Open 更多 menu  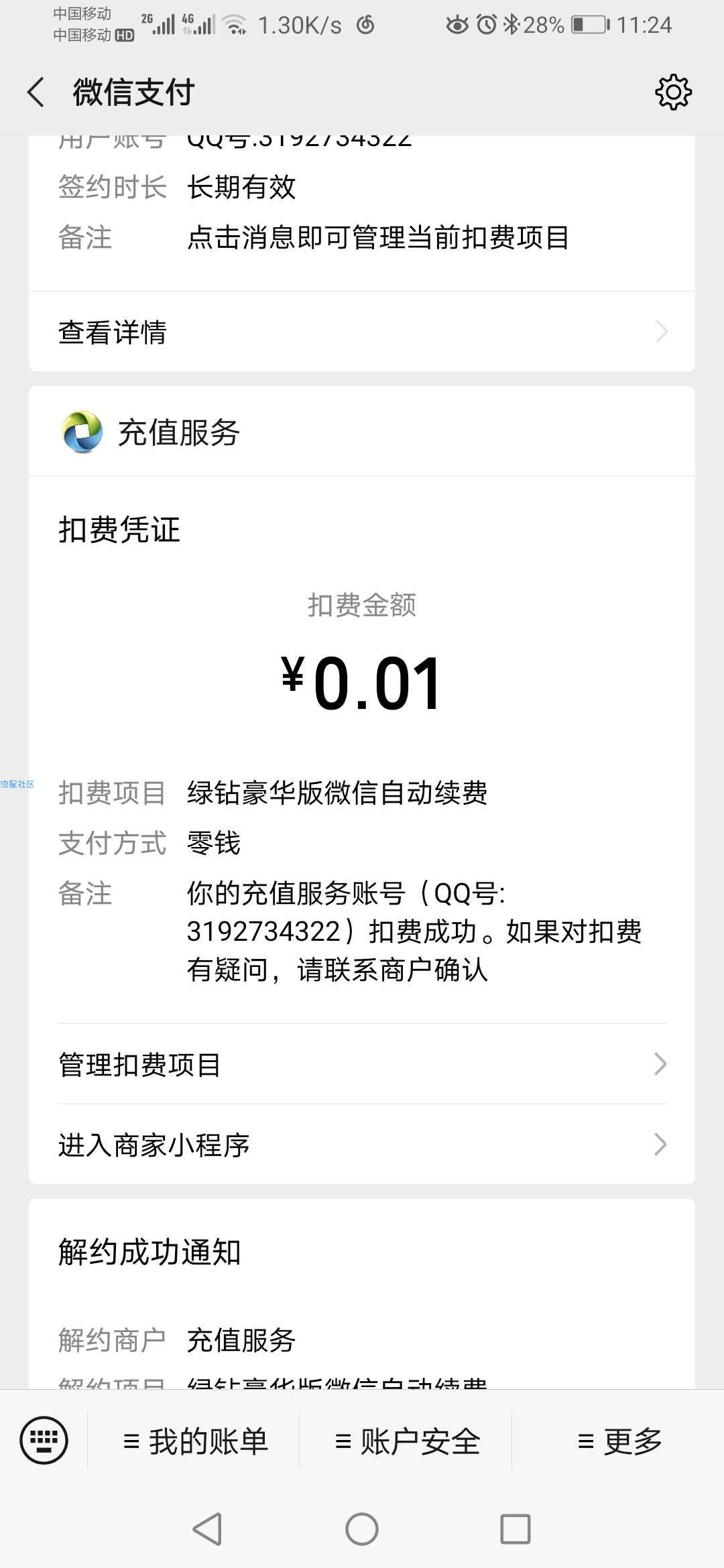tap(618, 1441)
